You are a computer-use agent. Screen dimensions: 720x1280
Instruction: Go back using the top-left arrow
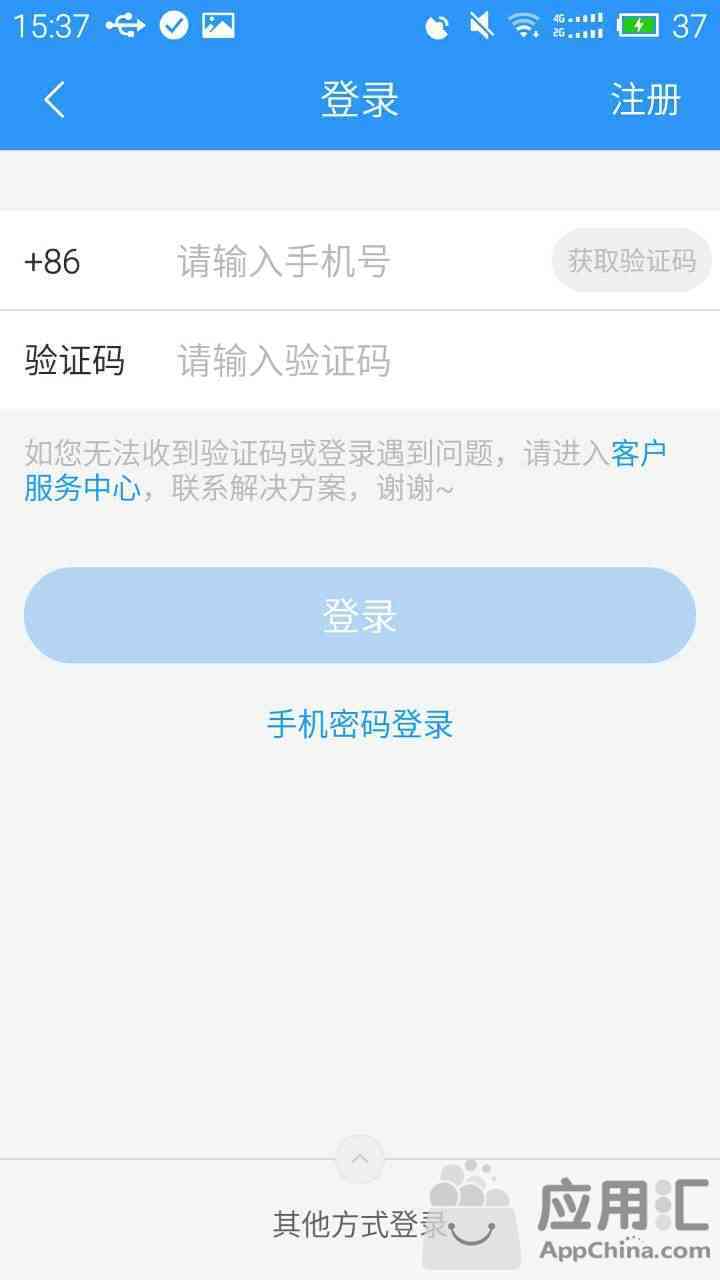tap(55, 100)
